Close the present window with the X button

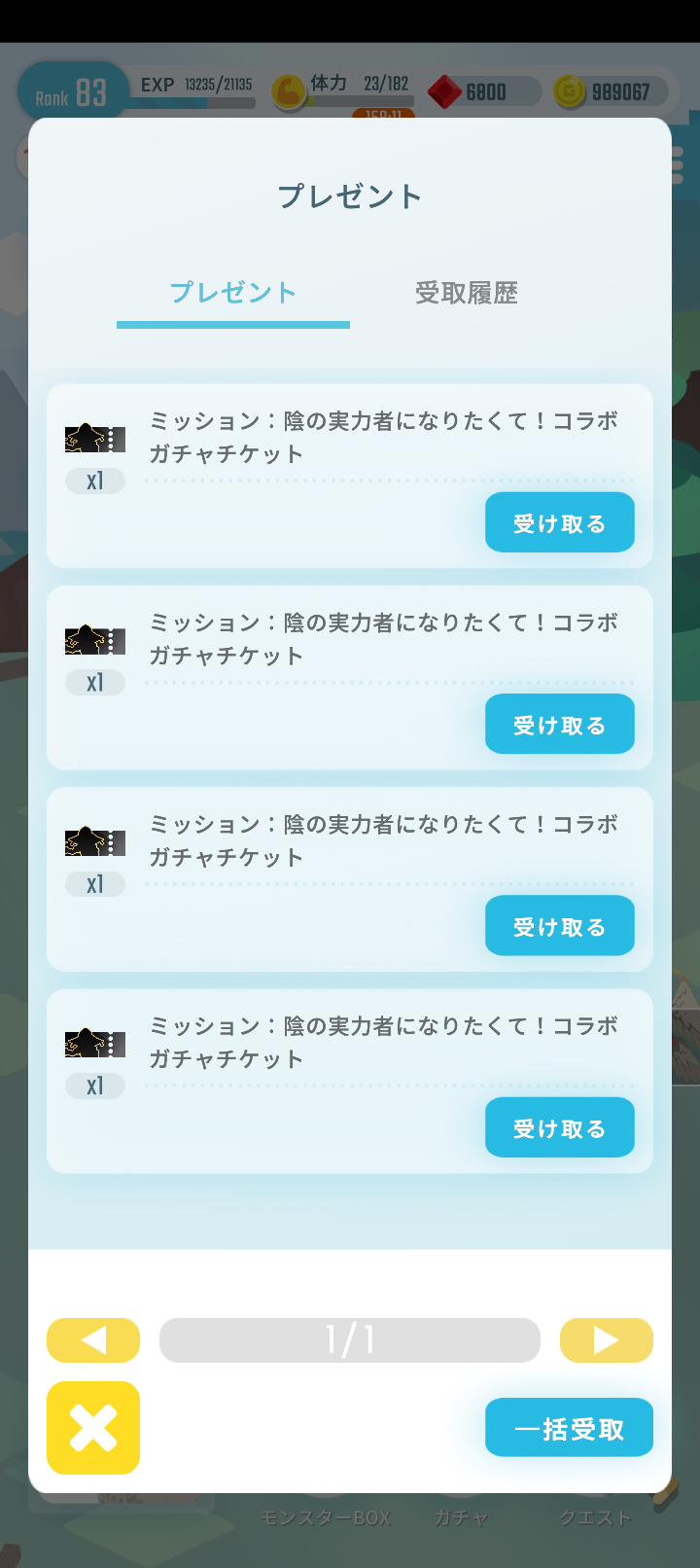click(x=93, y=1427)
